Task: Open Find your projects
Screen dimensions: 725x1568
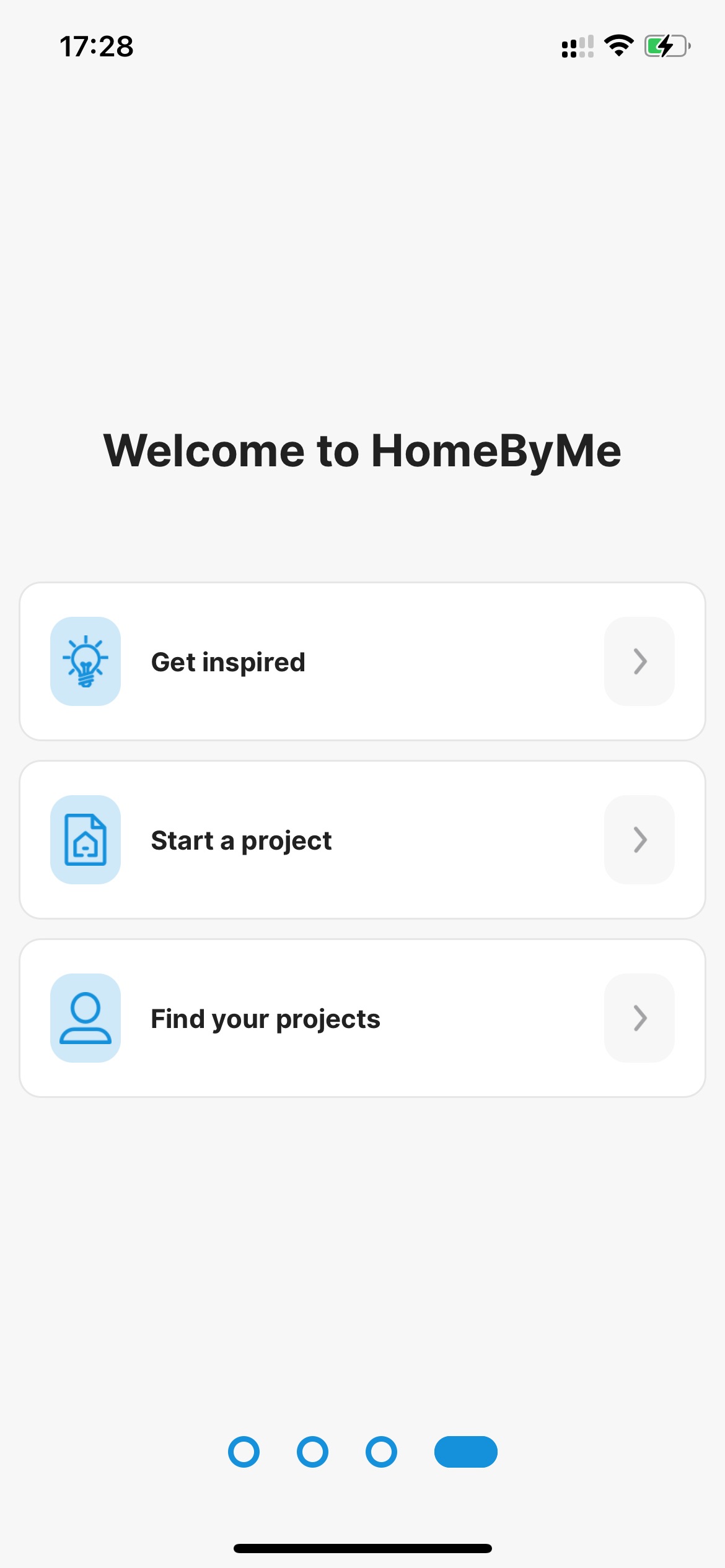Action: pyautogui.click(x=362, y=1018)
